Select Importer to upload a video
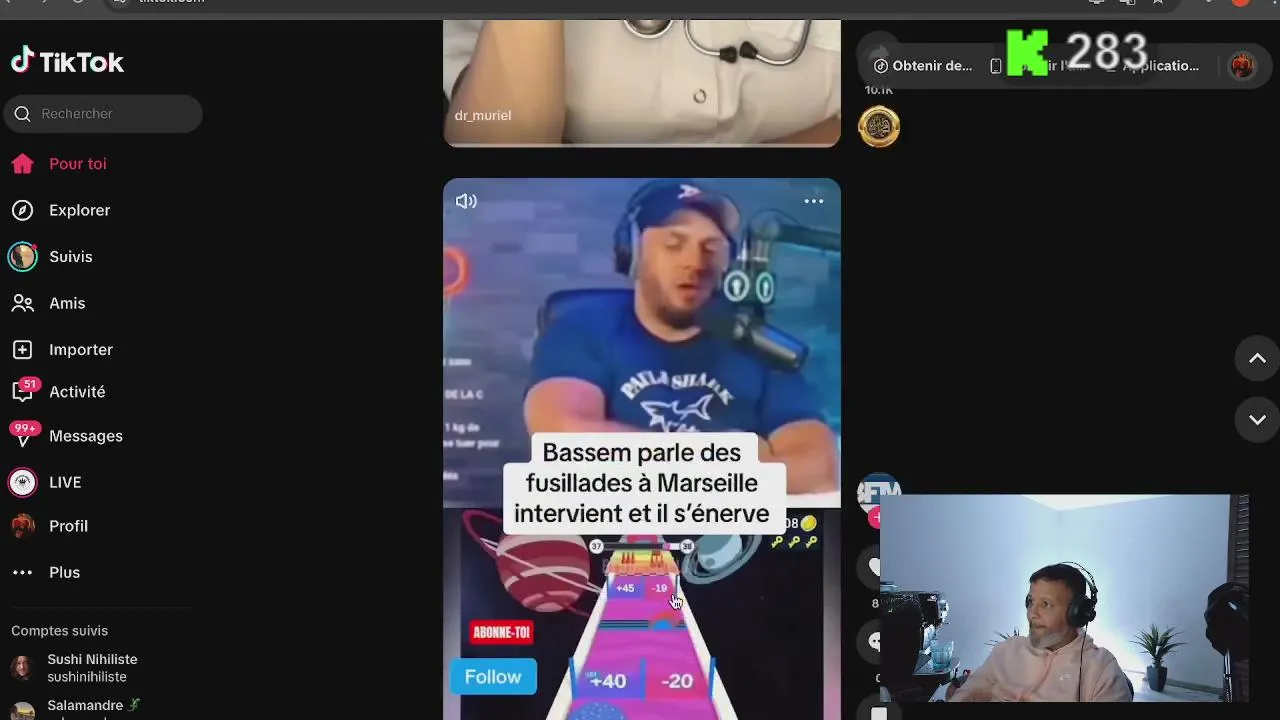The width and height of the screenshot is (1280, 720). (80, 350)
